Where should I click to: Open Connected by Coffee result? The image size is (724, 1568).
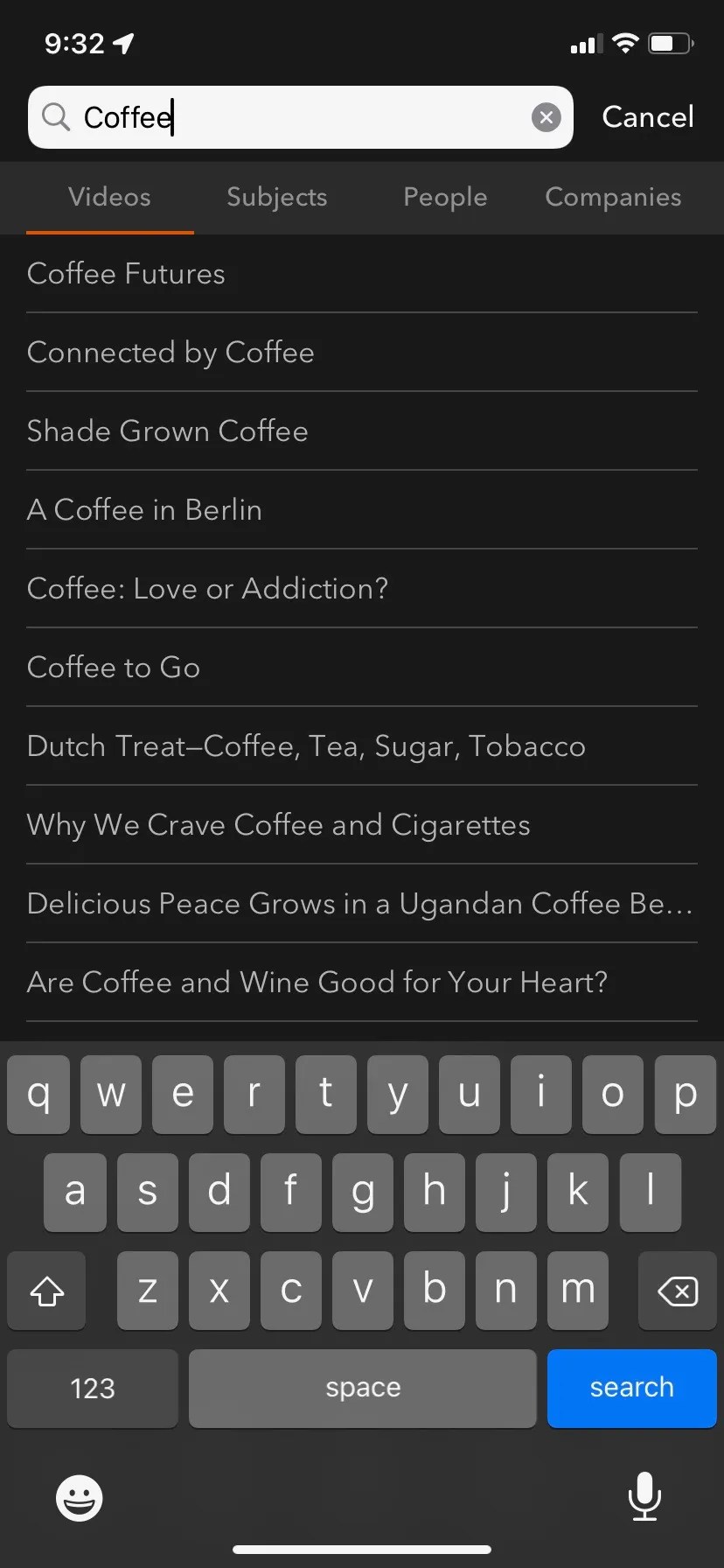pos(171,353)
